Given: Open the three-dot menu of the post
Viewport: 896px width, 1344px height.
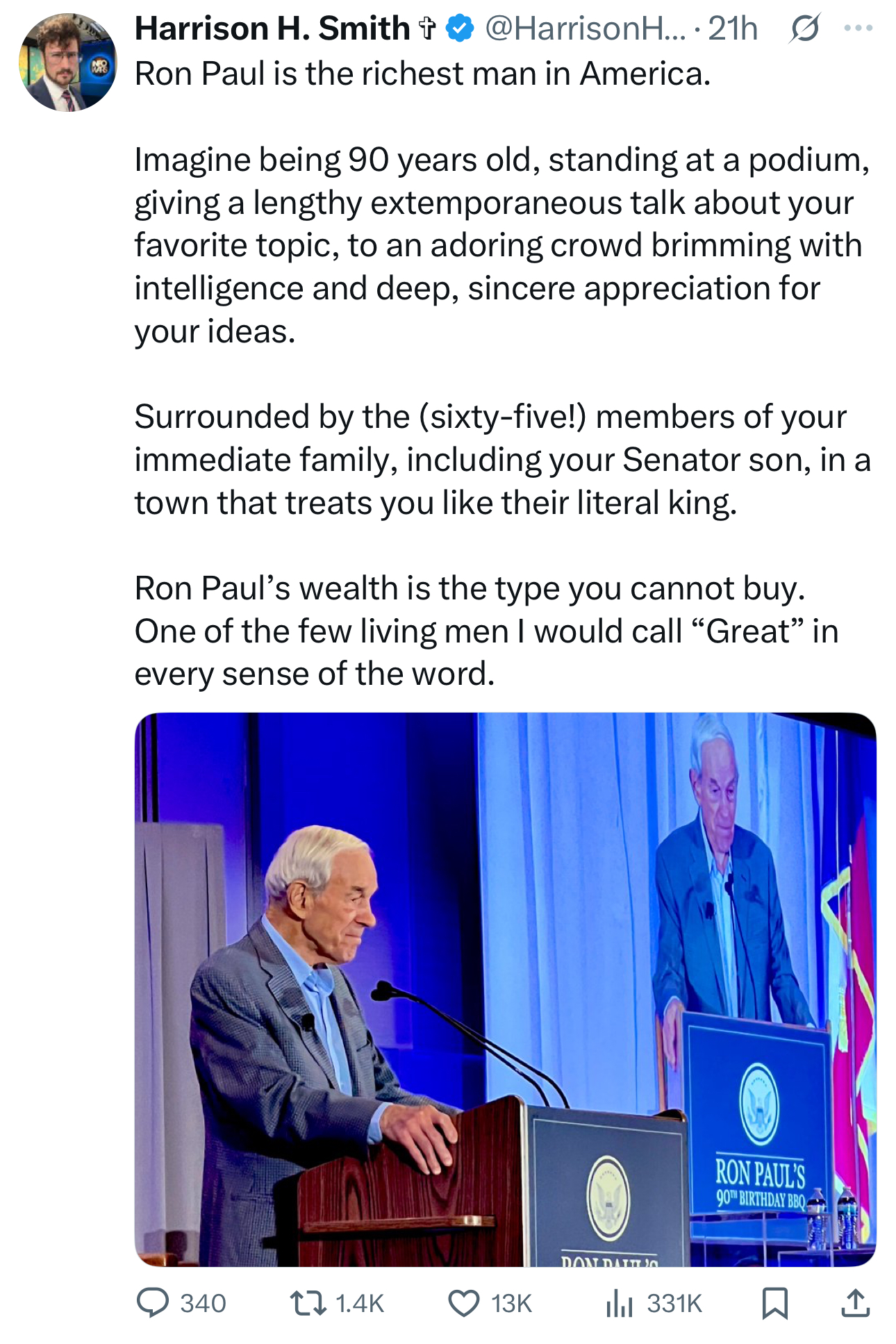Looking at the screenshot, I should click(858, 28).
